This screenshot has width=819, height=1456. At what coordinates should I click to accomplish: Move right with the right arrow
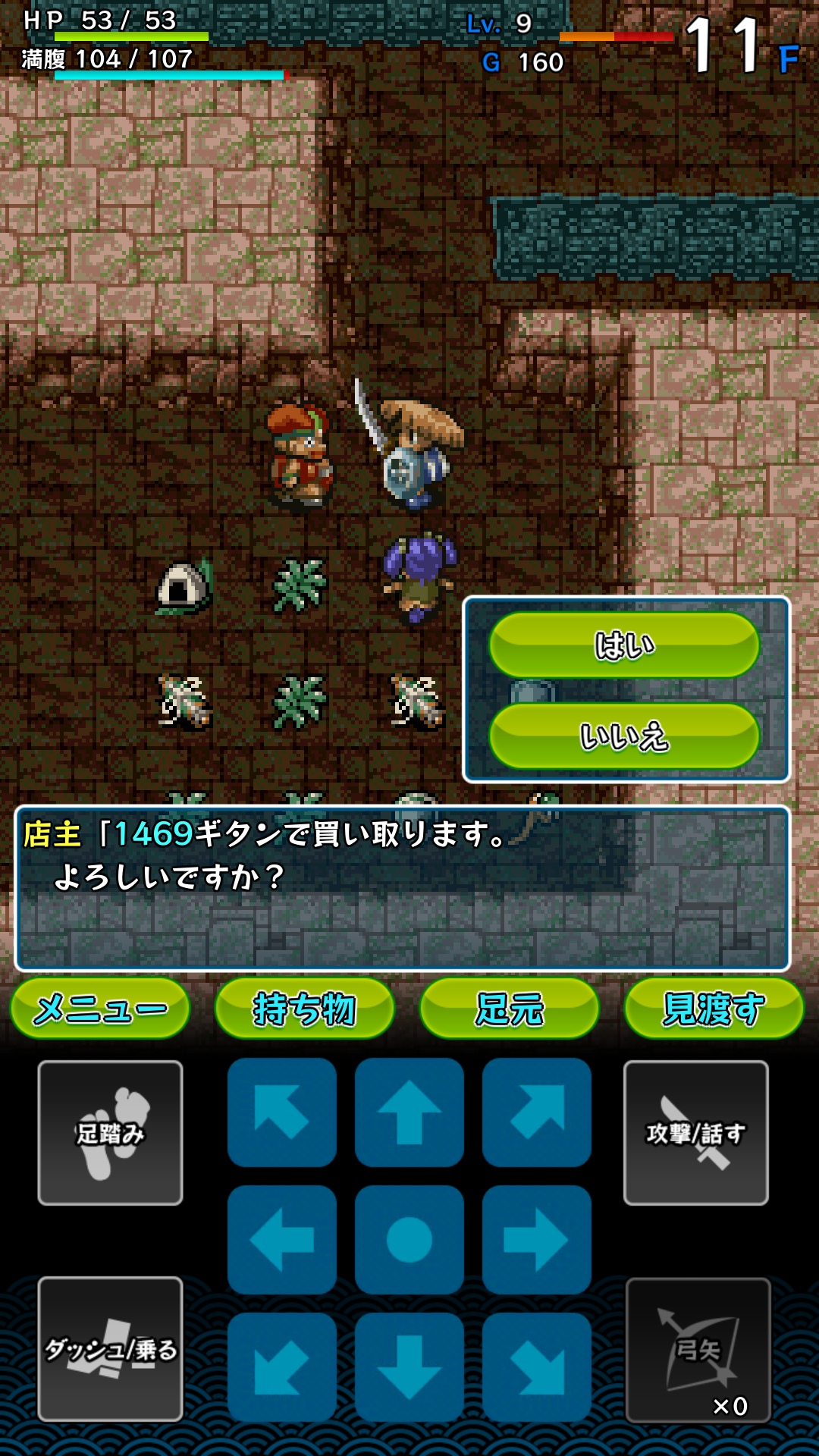(537, 1240)
